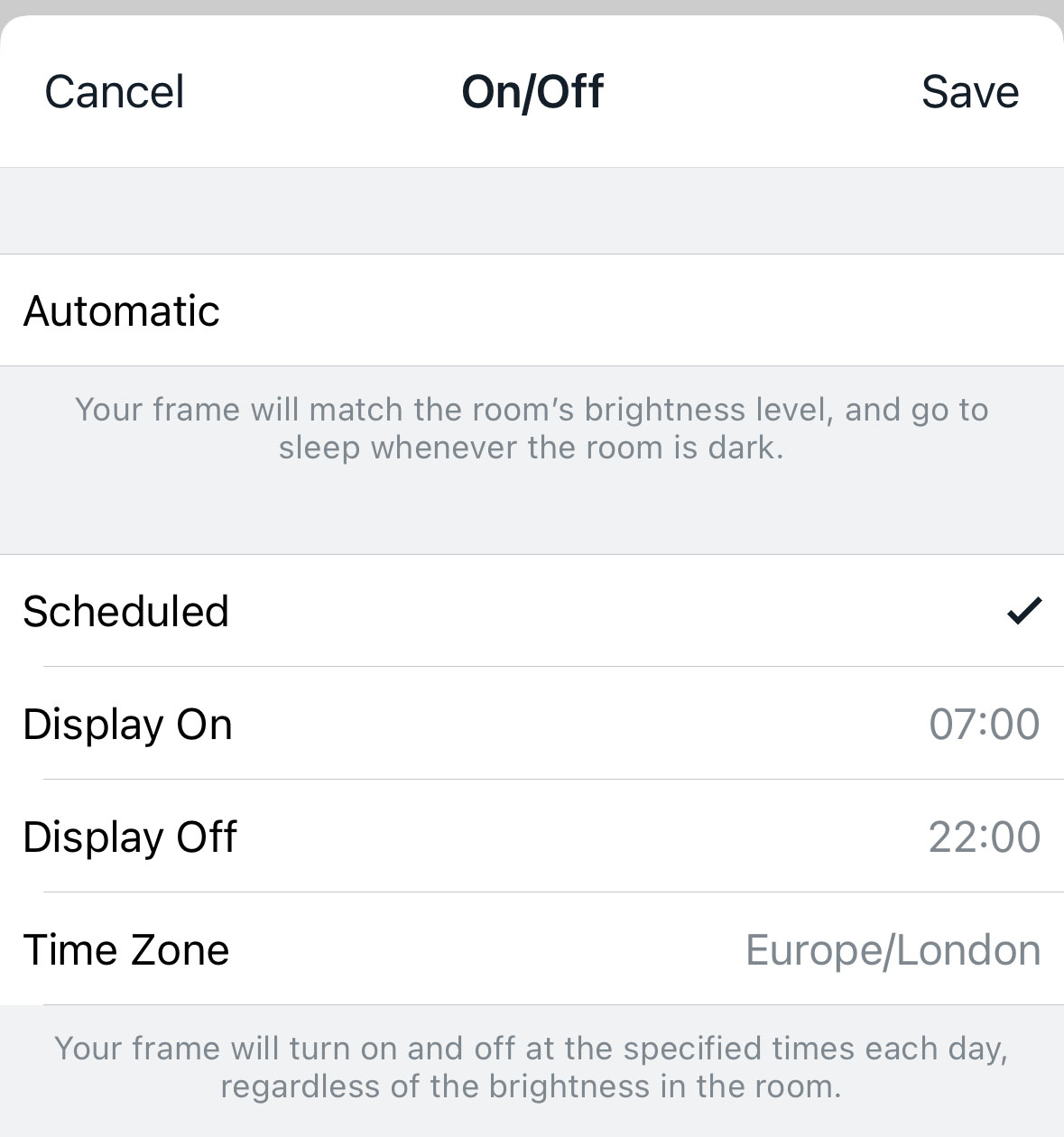Cancel the On/Off changes
This screenshot has height=1137, width=1064.
tap(115, 92)
